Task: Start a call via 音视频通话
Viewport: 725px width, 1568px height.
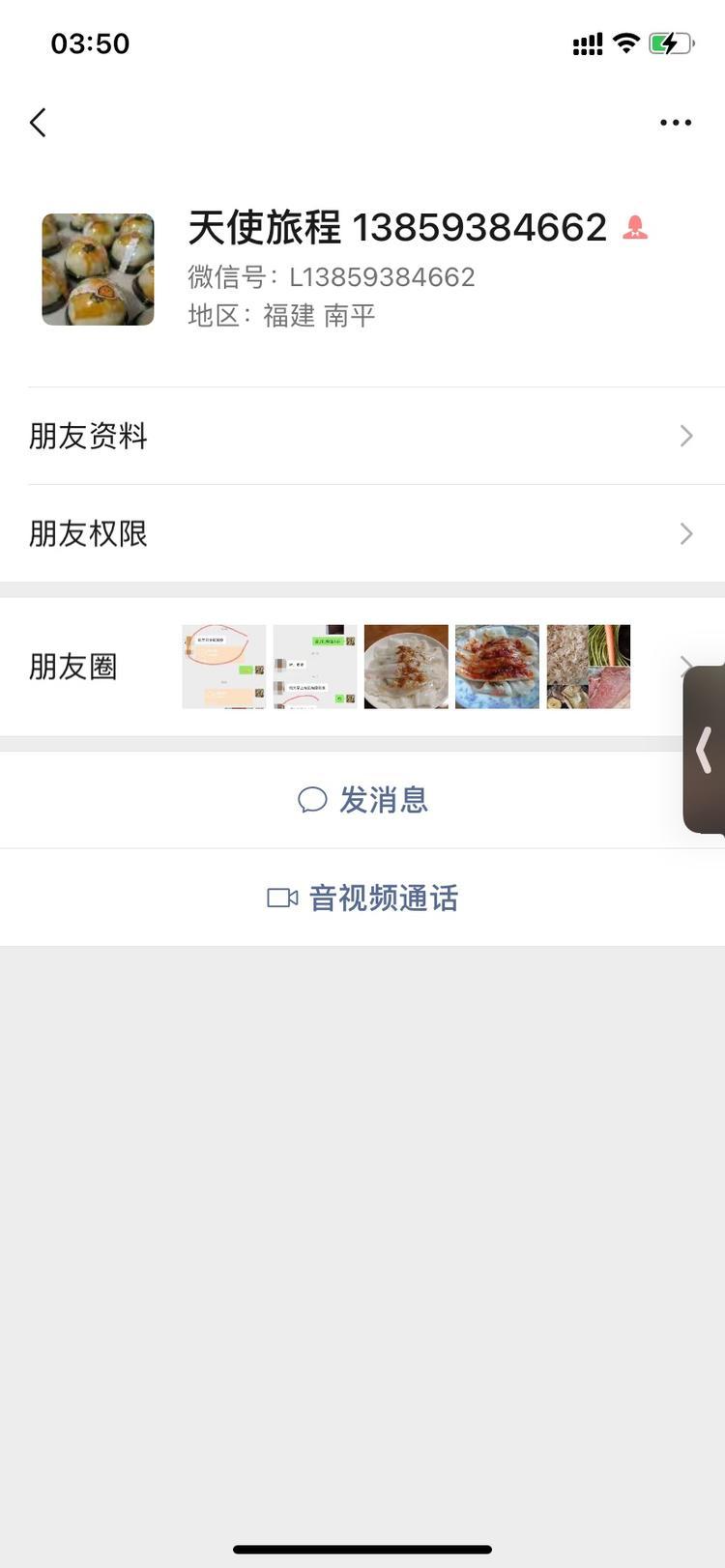Action: (362, 898)
